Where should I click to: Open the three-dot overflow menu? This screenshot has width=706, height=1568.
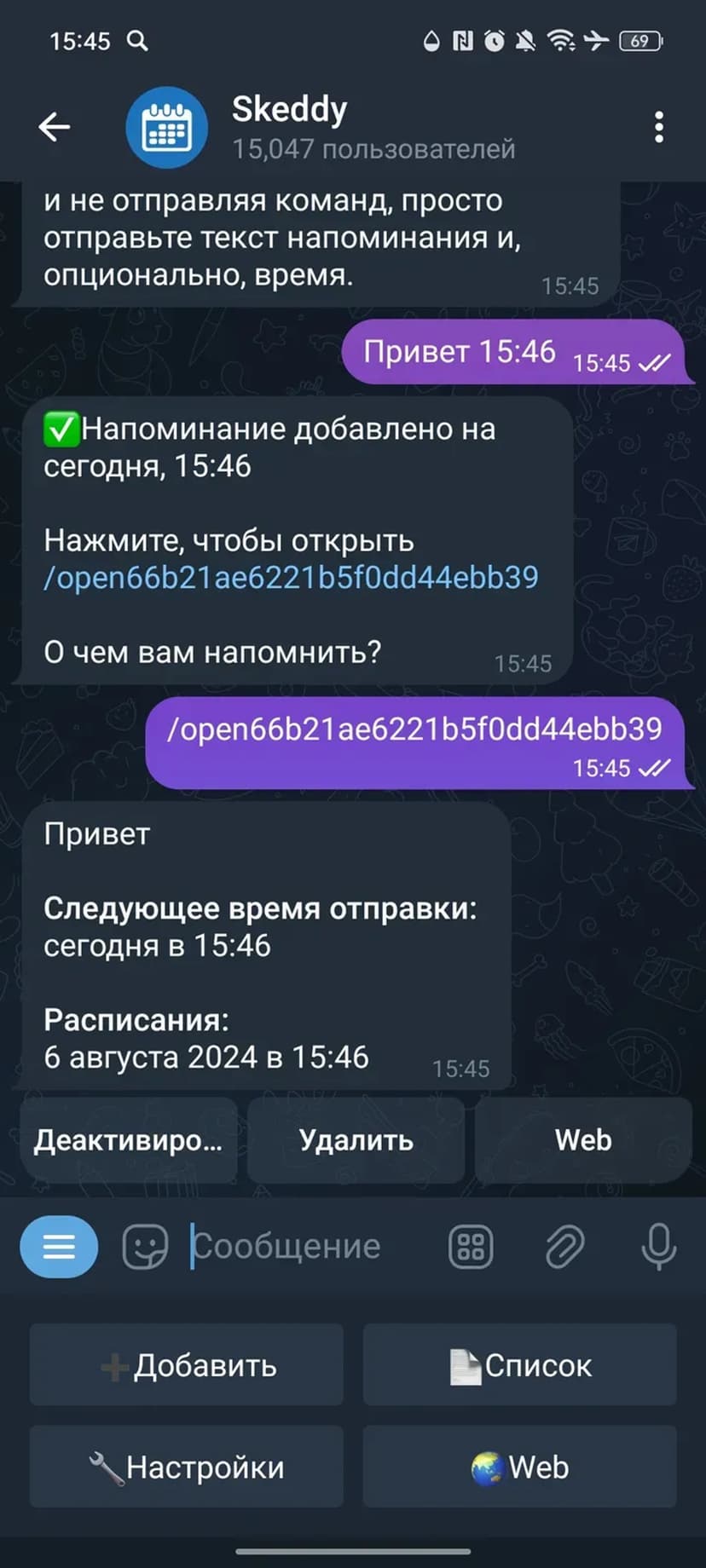[658, 128]
